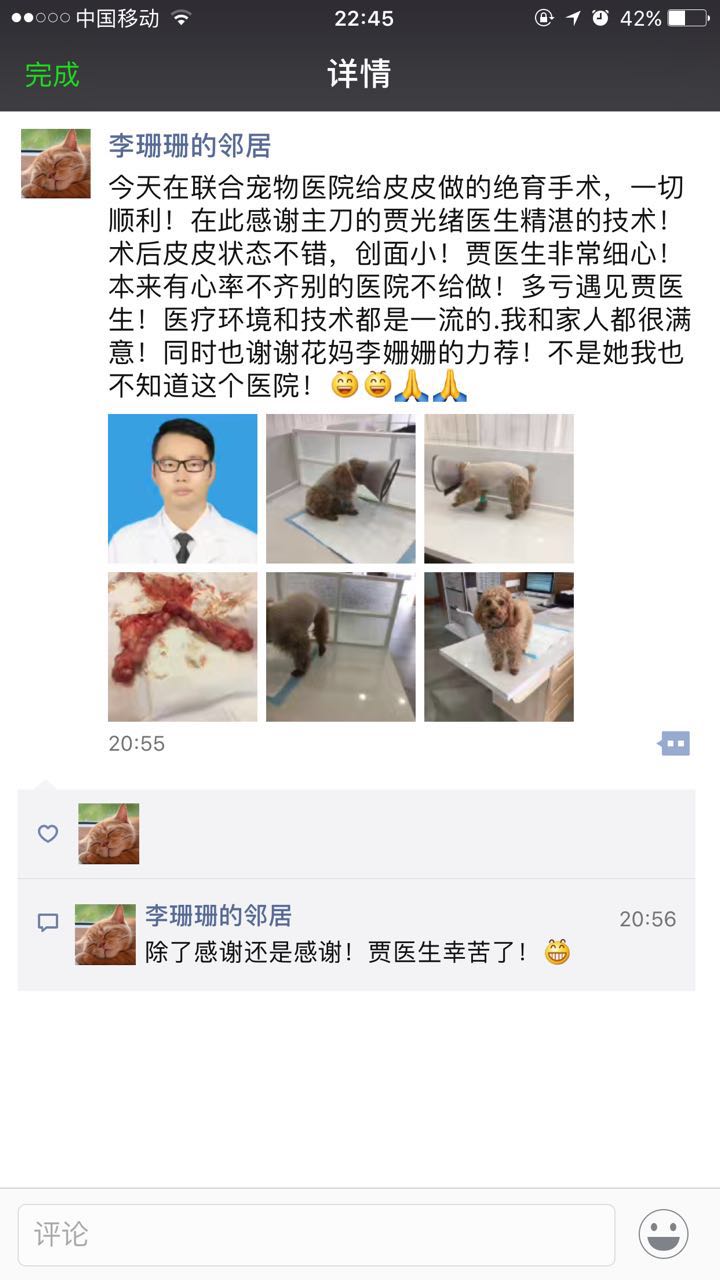This screenshot has height=1280, width=720.
Task: Open 李珊珊的邻居 name link on post
Action: 190,146
